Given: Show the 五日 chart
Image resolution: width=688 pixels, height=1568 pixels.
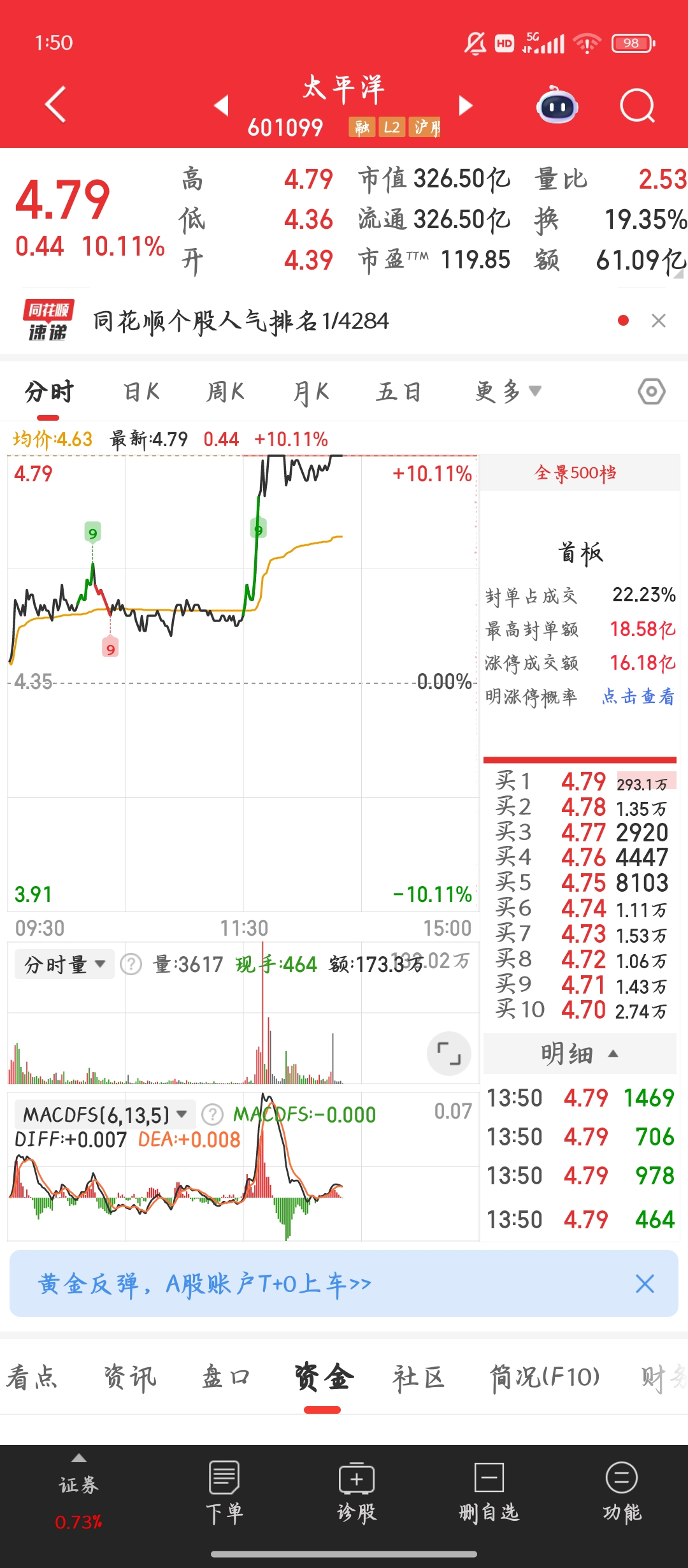Looking at the screenshot, I should point(399,392).
